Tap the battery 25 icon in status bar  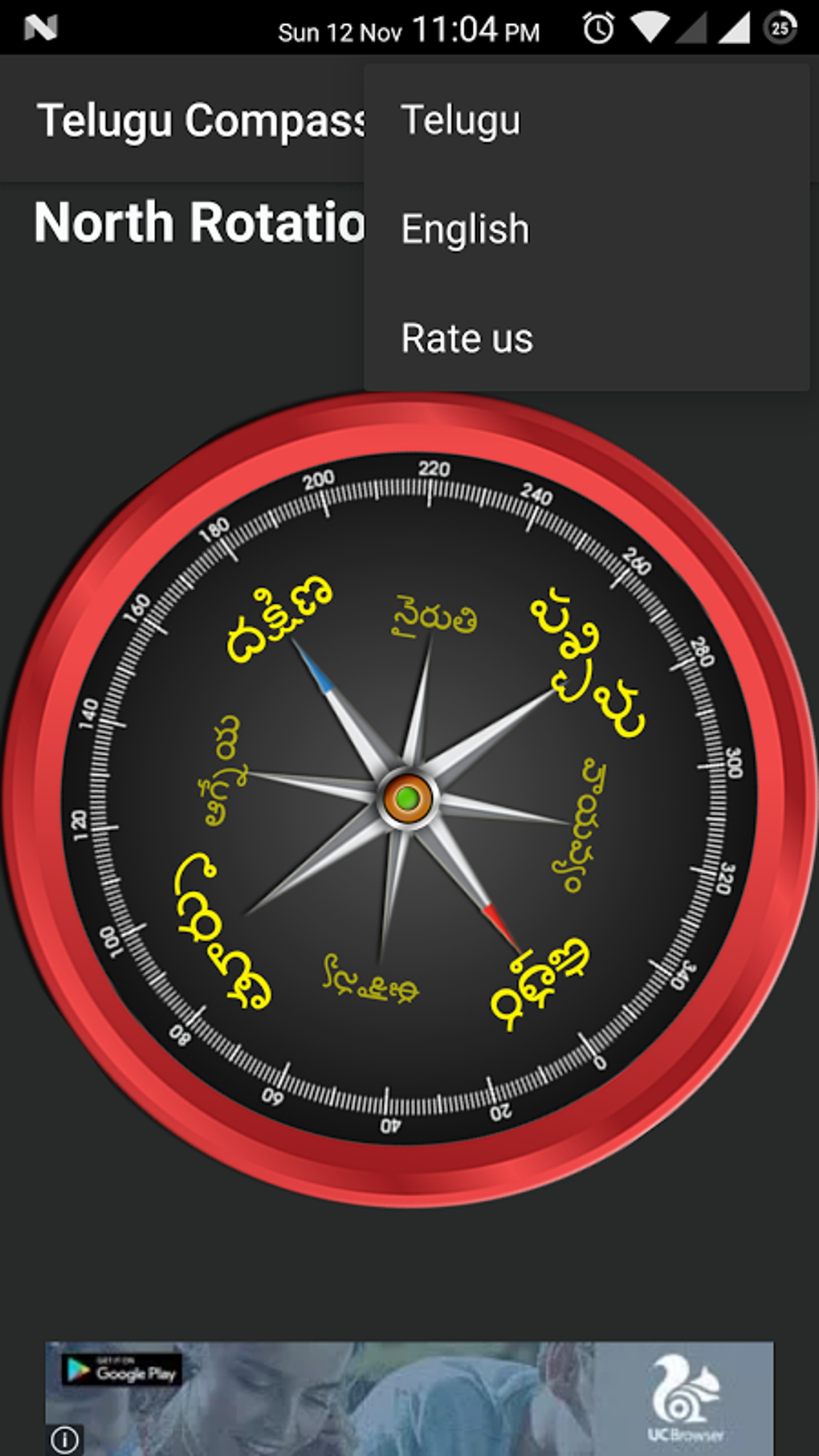pyautogui.click(x=779, y=29)
